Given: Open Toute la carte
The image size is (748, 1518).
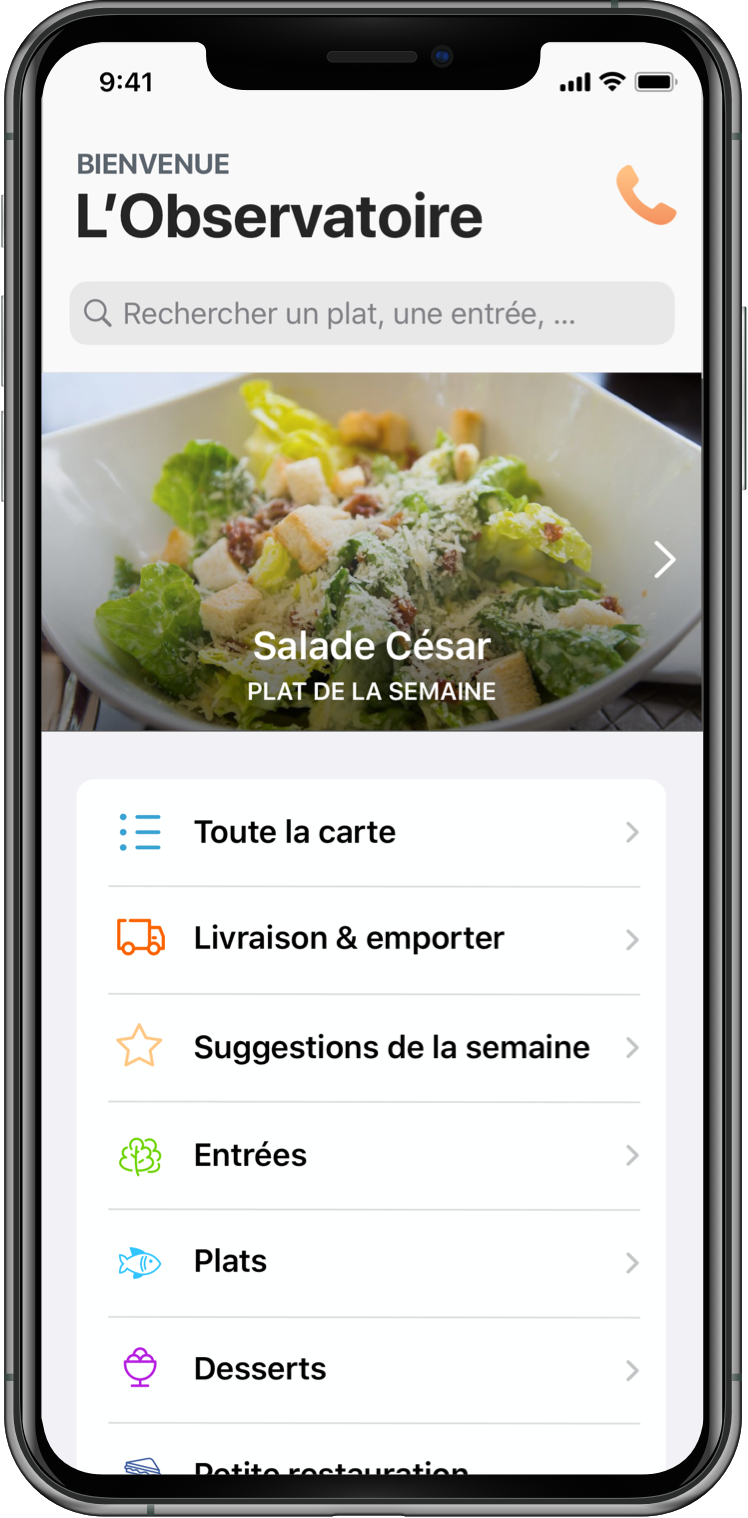Looking at the screenshot, I should coord(372,832).
